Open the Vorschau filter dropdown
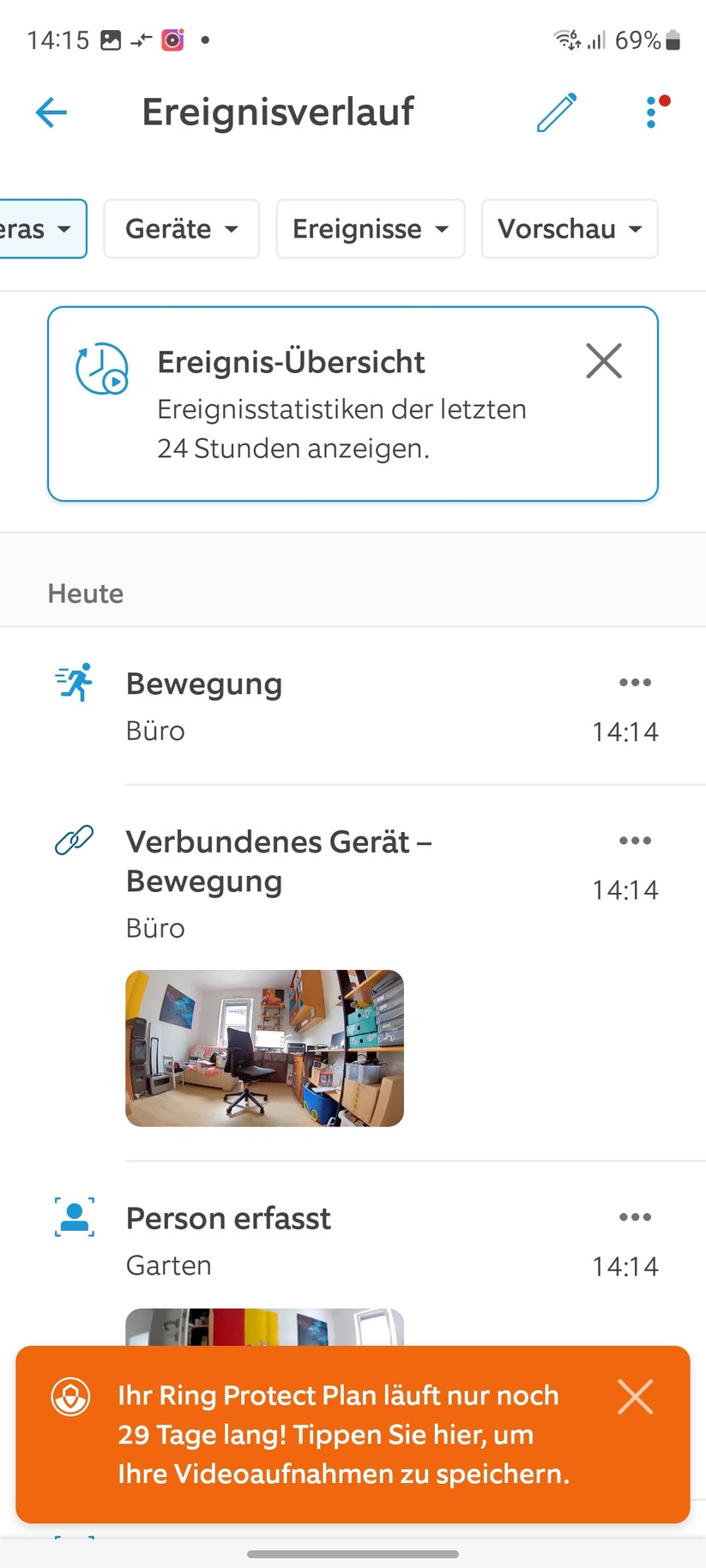 [x=569, y=229]
